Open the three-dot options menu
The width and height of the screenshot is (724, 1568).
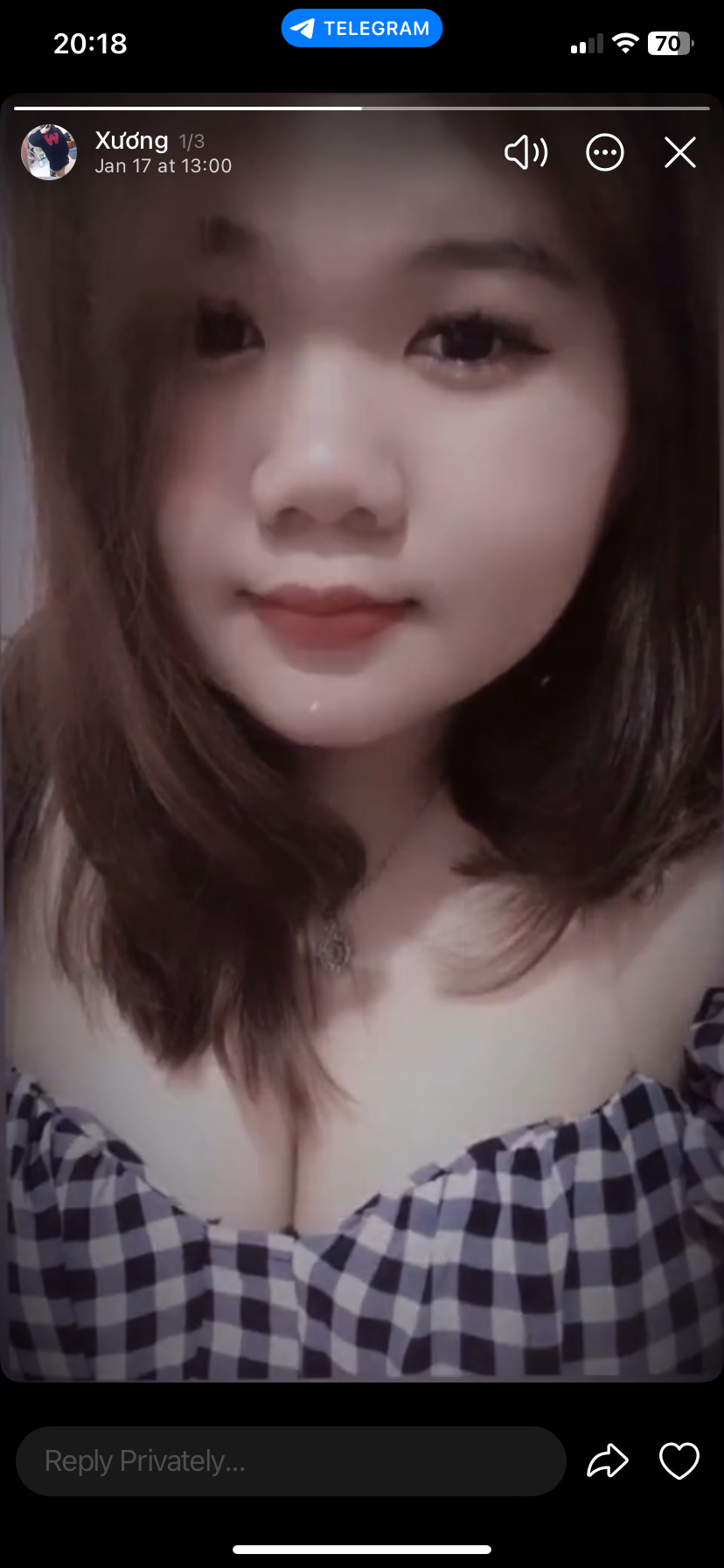point(605,152)
